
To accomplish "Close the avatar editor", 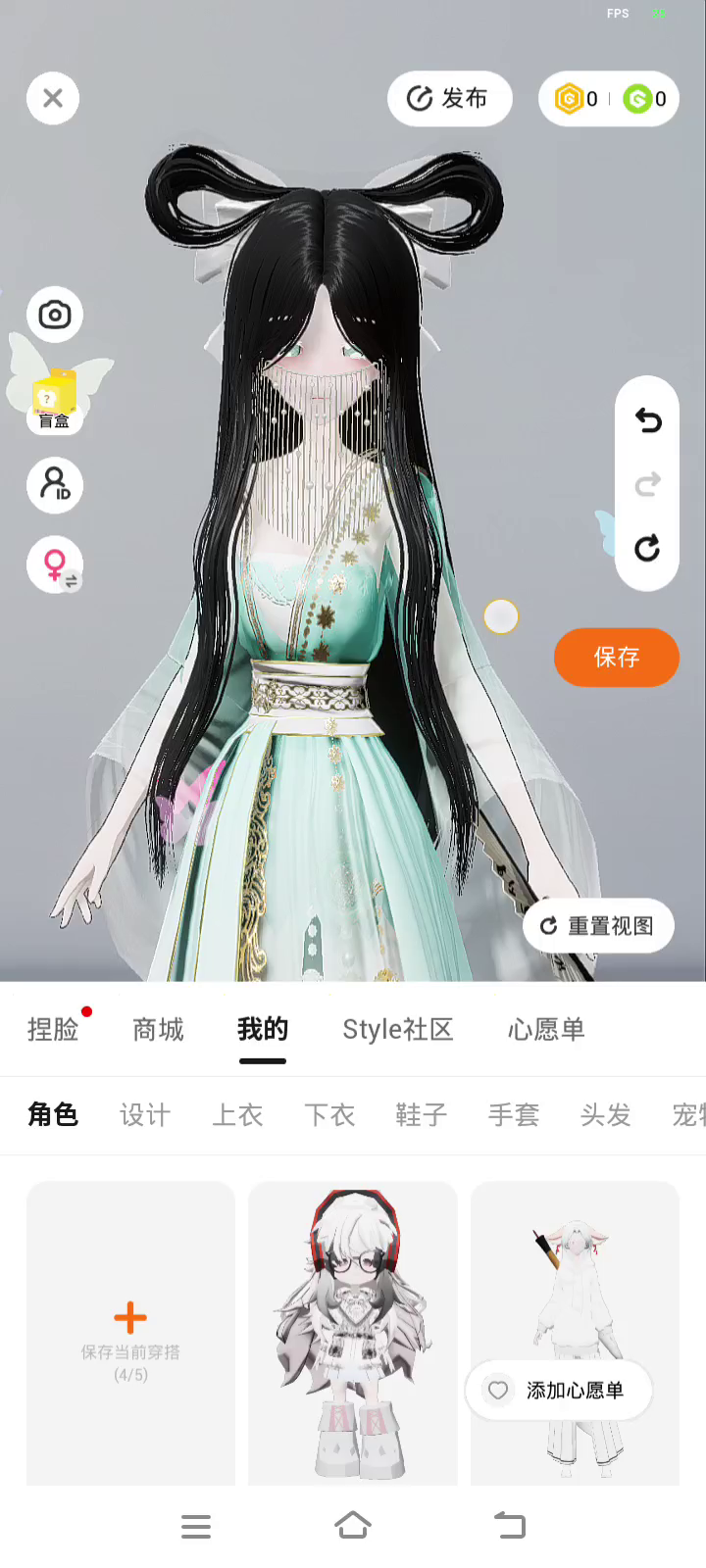I will (x=53, y=98).
